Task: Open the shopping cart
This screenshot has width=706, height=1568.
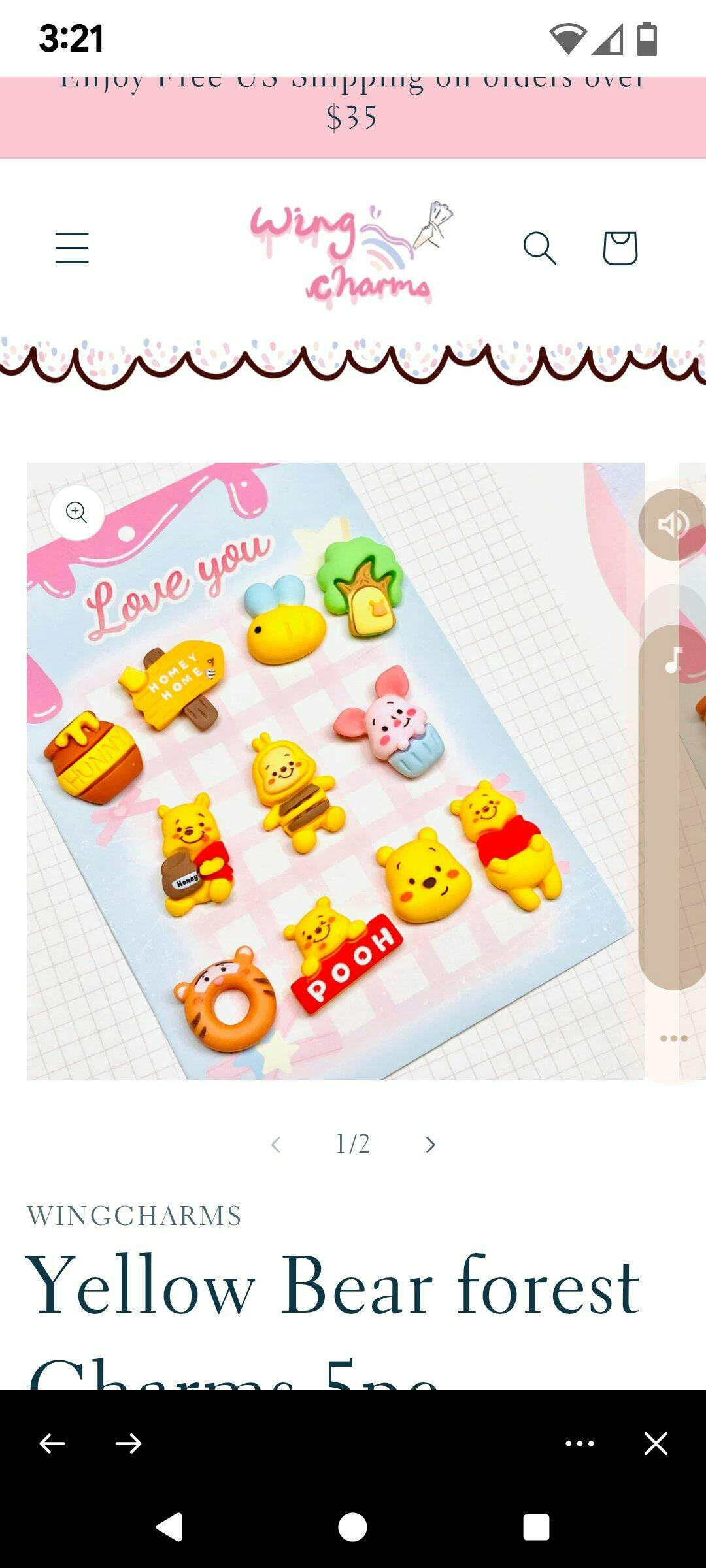Action: (620, 248)
